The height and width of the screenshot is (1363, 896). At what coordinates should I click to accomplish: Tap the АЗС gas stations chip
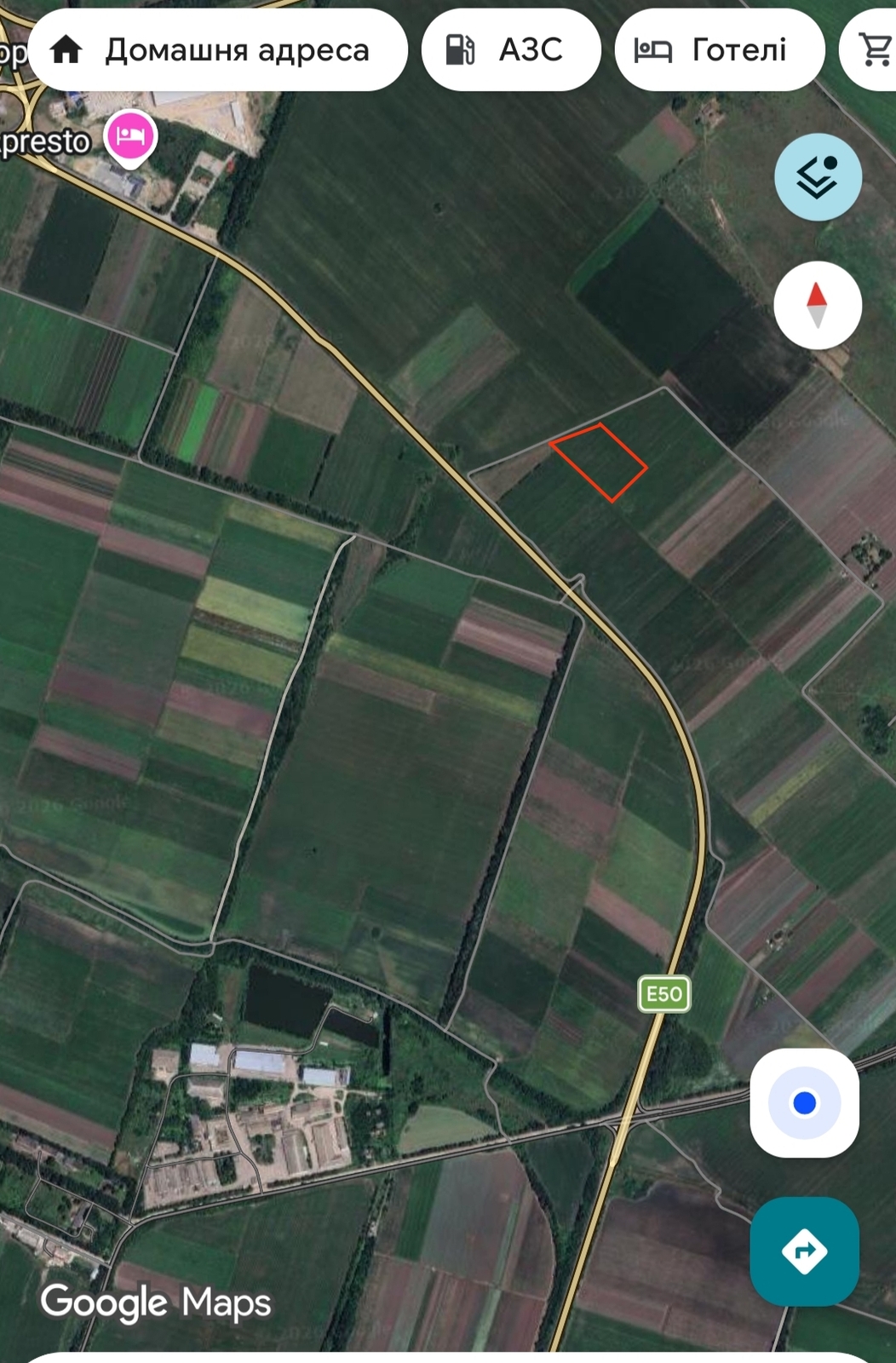pyautogui.click(x=511, y=50)
